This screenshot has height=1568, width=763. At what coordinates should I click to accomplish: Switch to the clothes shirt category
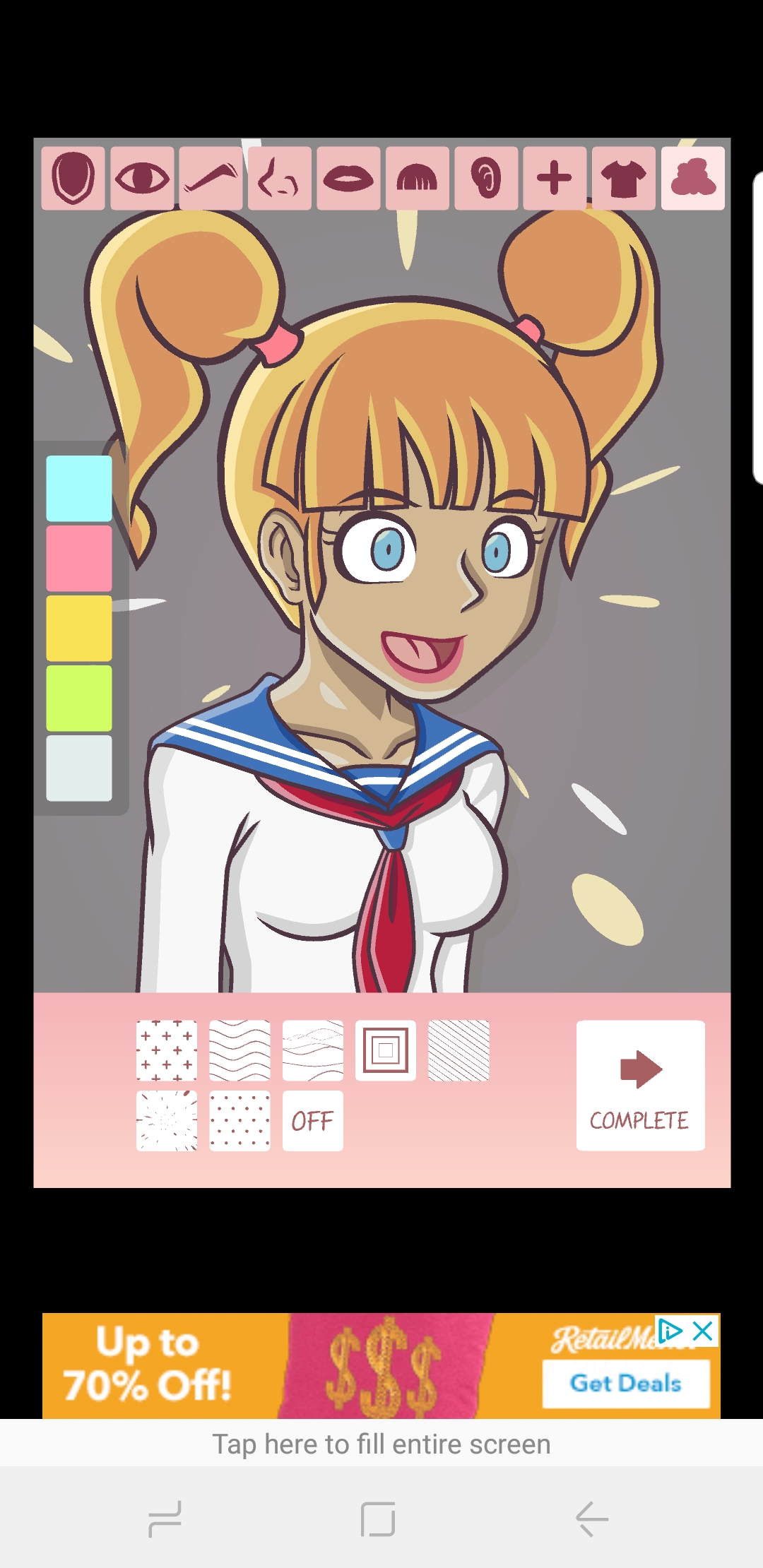tap(624, 178)
